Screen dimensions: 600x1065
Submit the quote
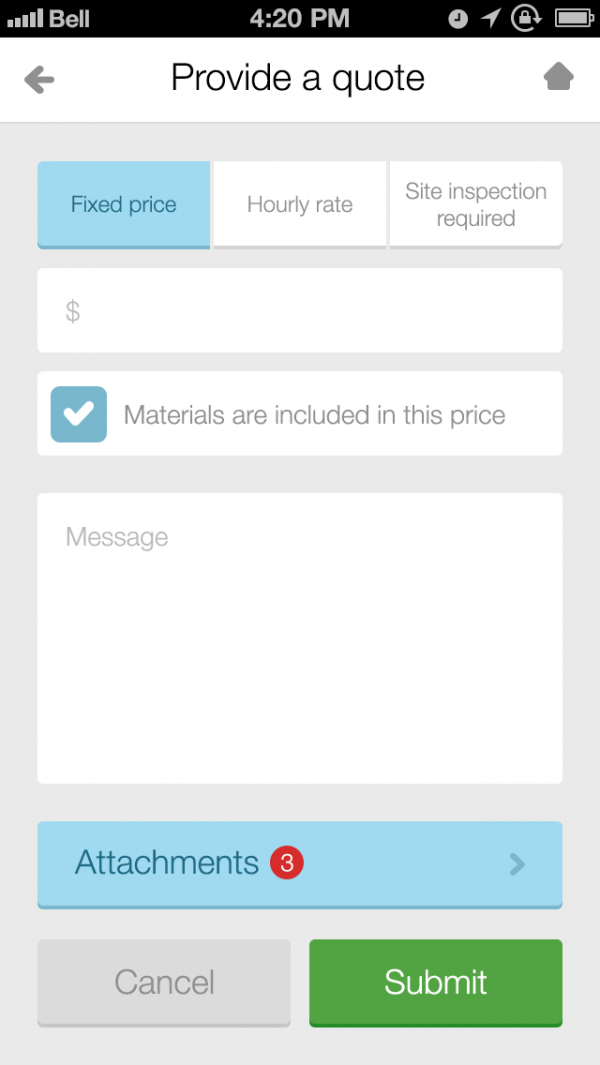436,983
